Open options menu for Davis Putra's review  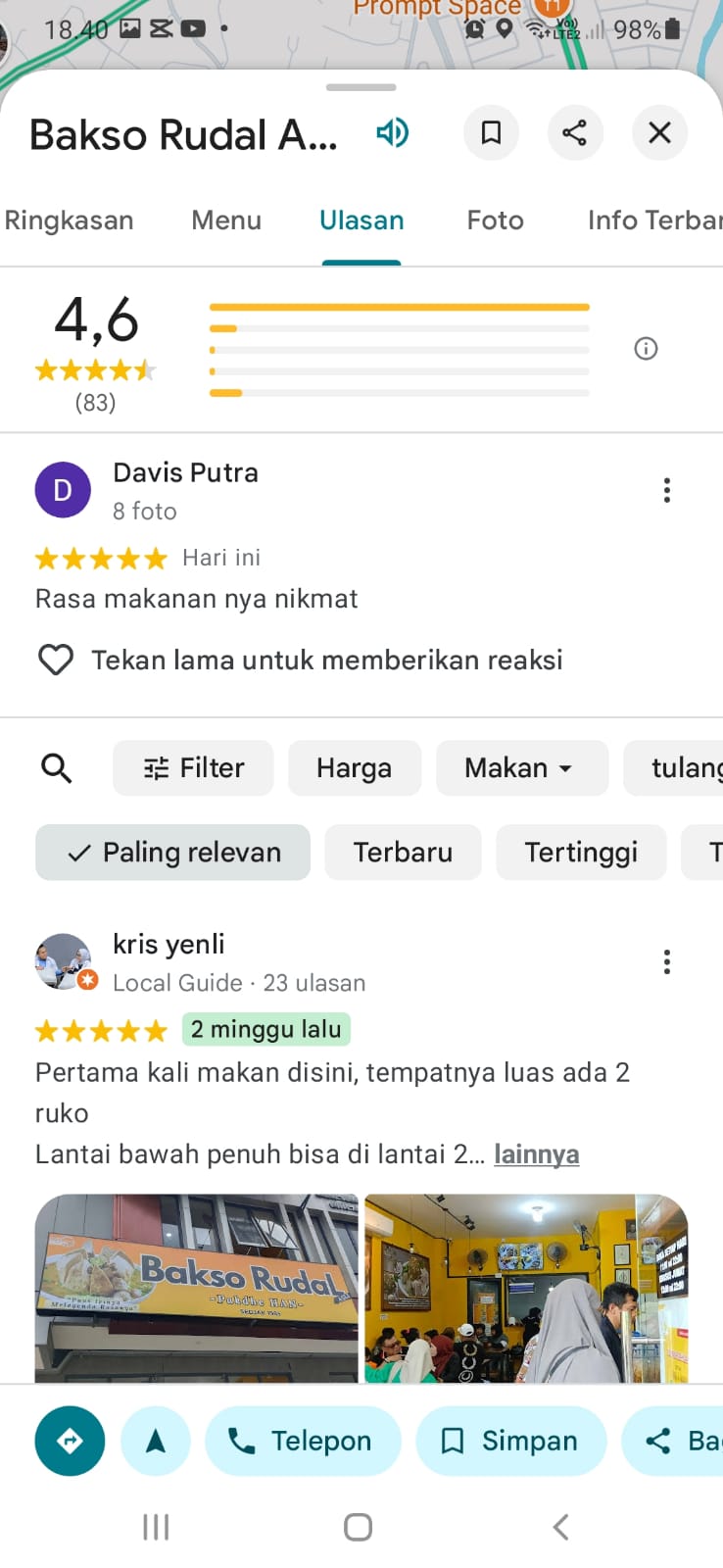(667, 490)
